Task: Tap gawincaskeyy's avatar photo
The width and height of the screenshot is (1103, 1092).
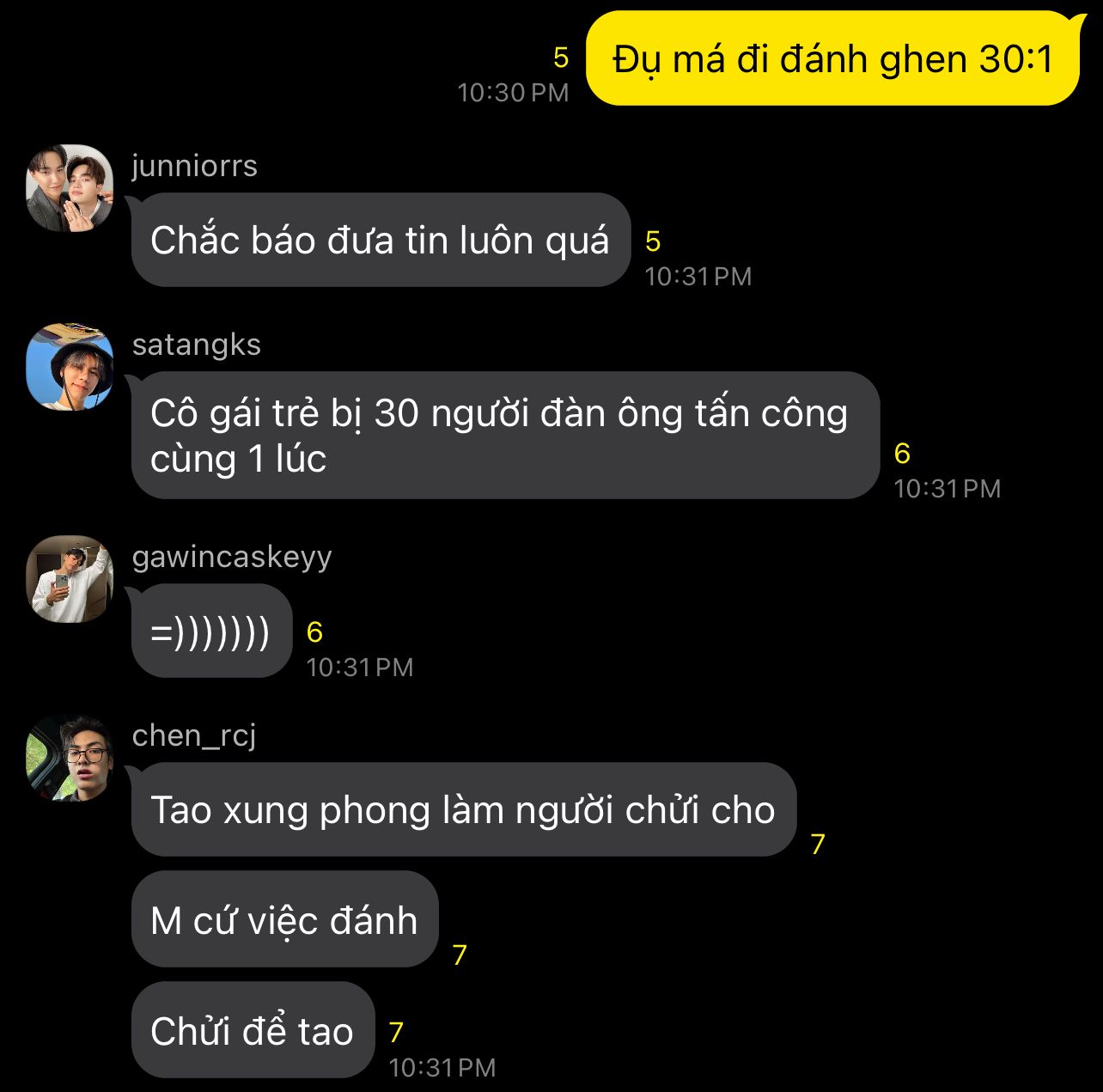Action: pos(70,579)
